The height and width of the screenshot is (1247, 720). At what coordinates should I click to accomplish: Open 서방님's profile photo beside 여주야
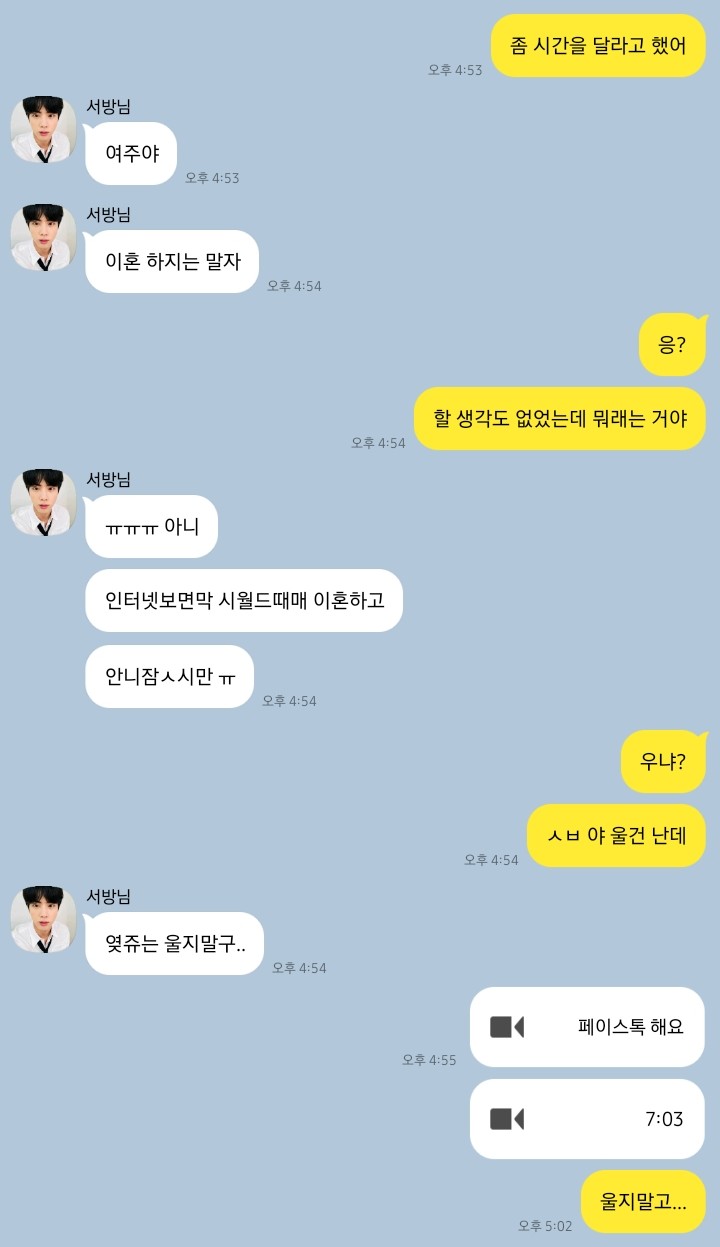pos(43,130)
